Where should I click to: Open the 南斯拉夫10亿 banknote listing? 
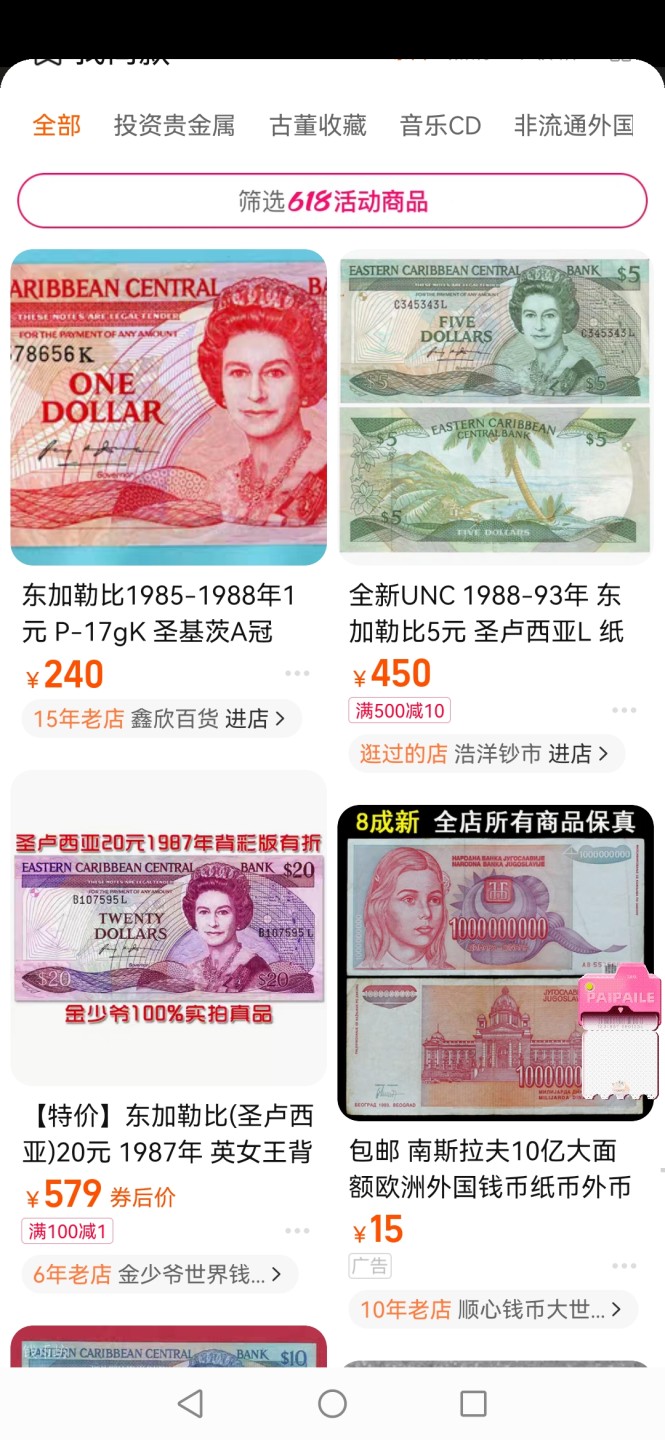click(495, 962)
